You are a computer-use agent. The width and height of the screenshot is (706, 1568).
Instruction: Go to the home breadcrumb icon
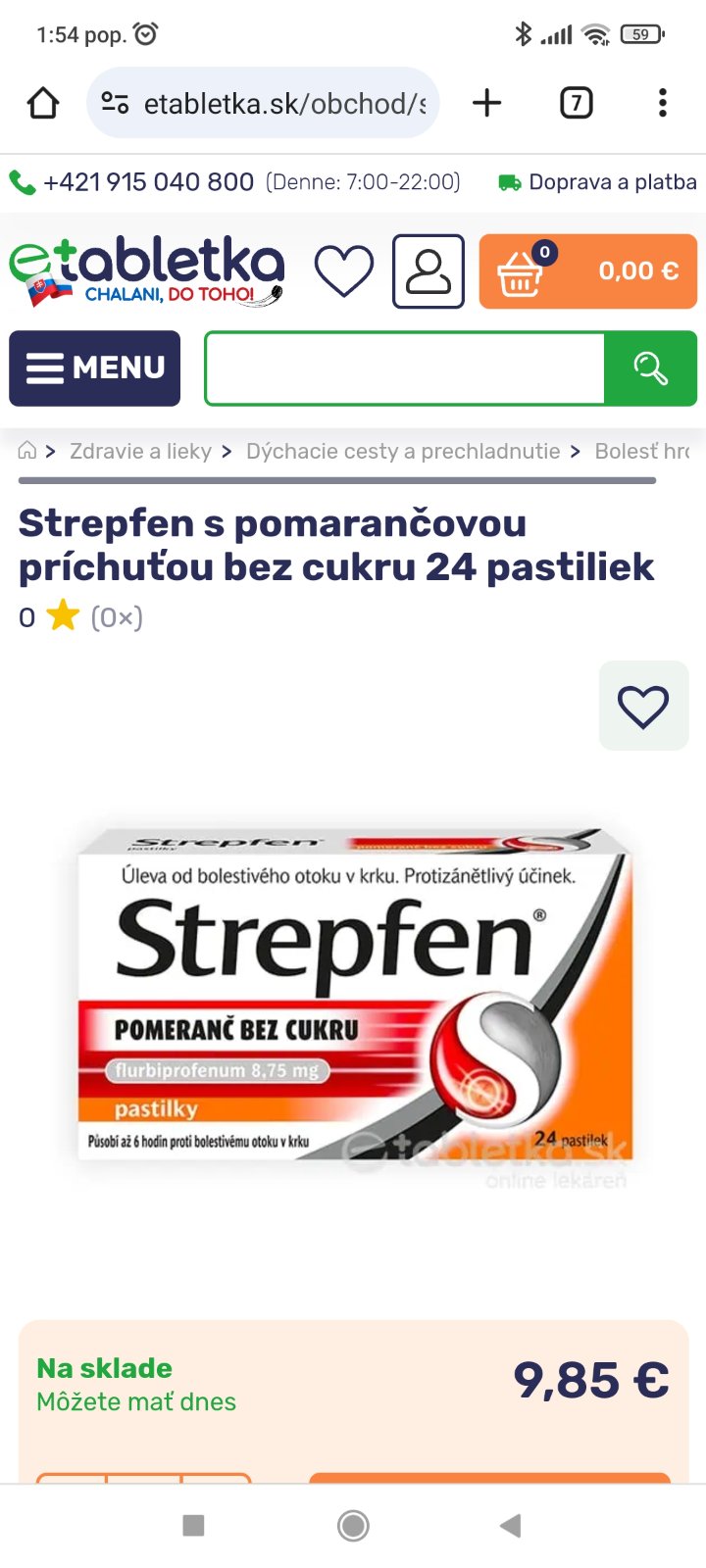pos(27,451)
